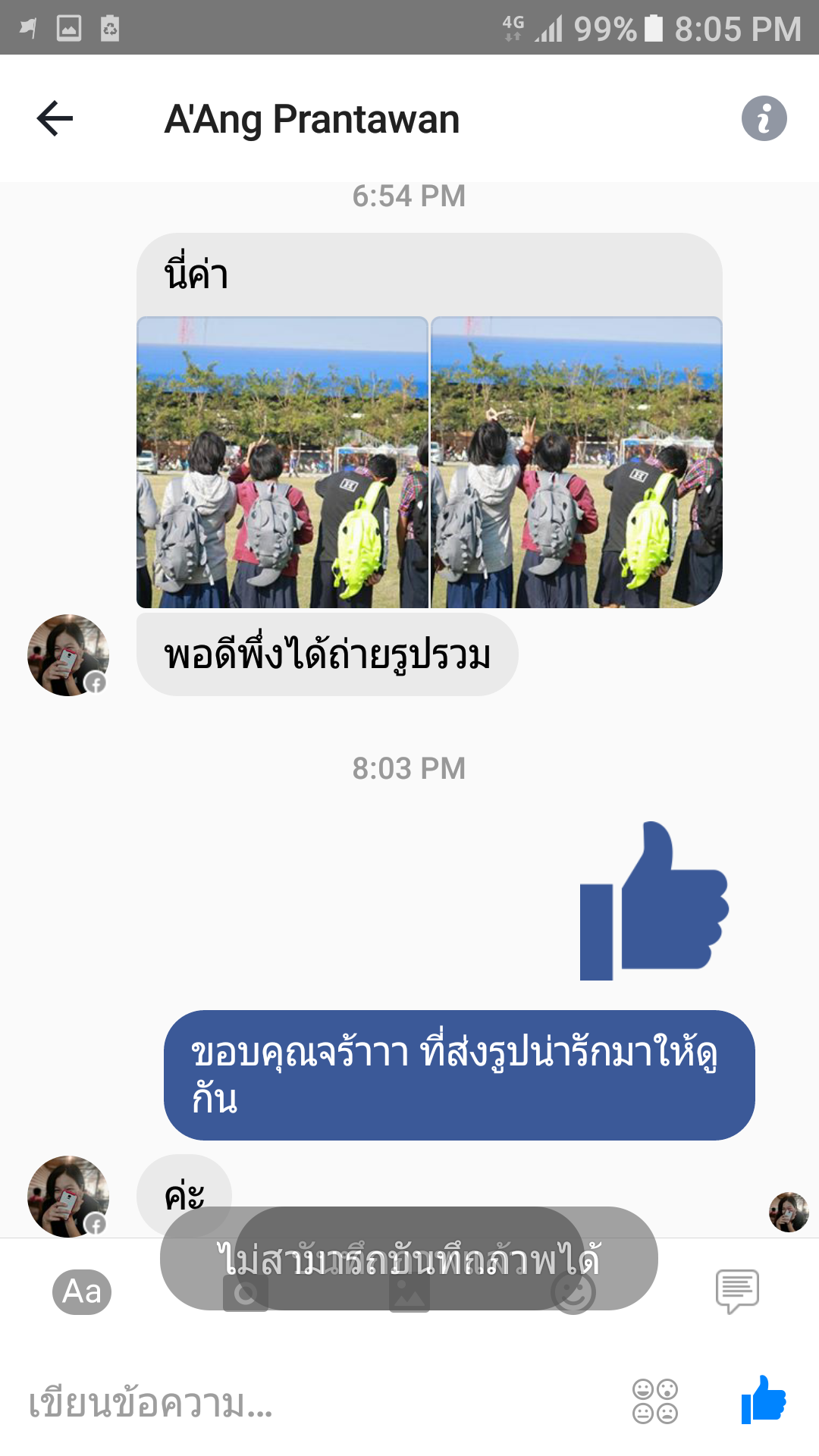Open the quick reply speech bubble icon
This screenshot has height=1456, width=819.
737,1291
